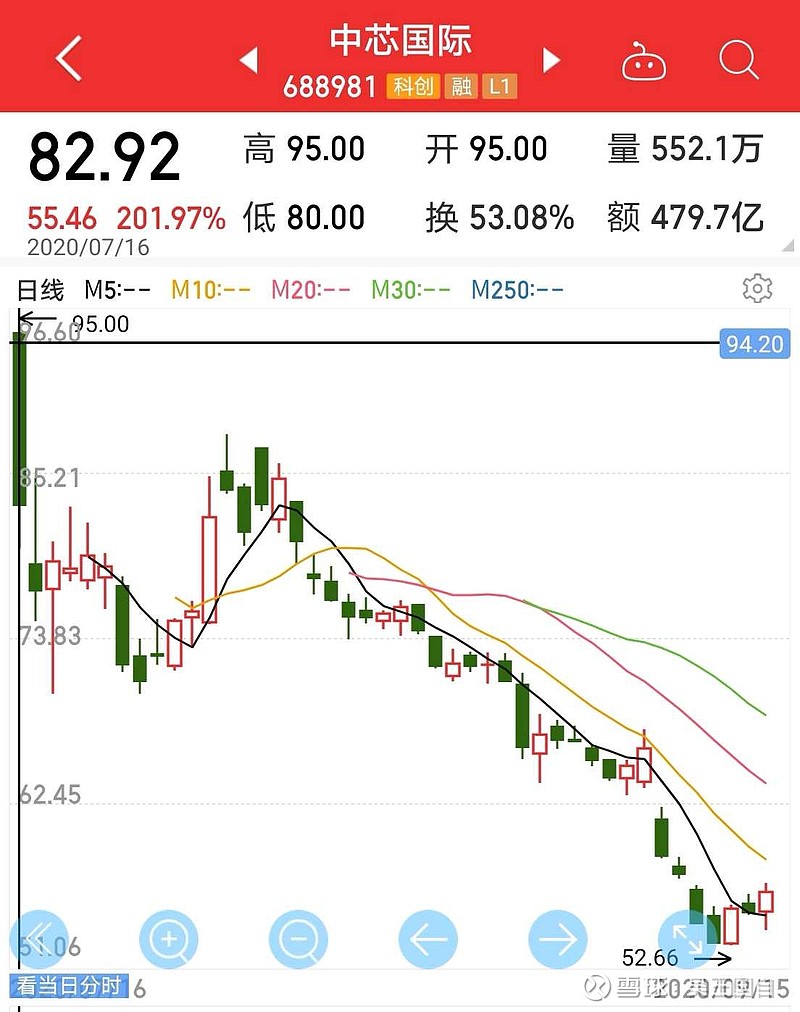Jump to earliest candles with double-left arrow

(x=38, y=939)
